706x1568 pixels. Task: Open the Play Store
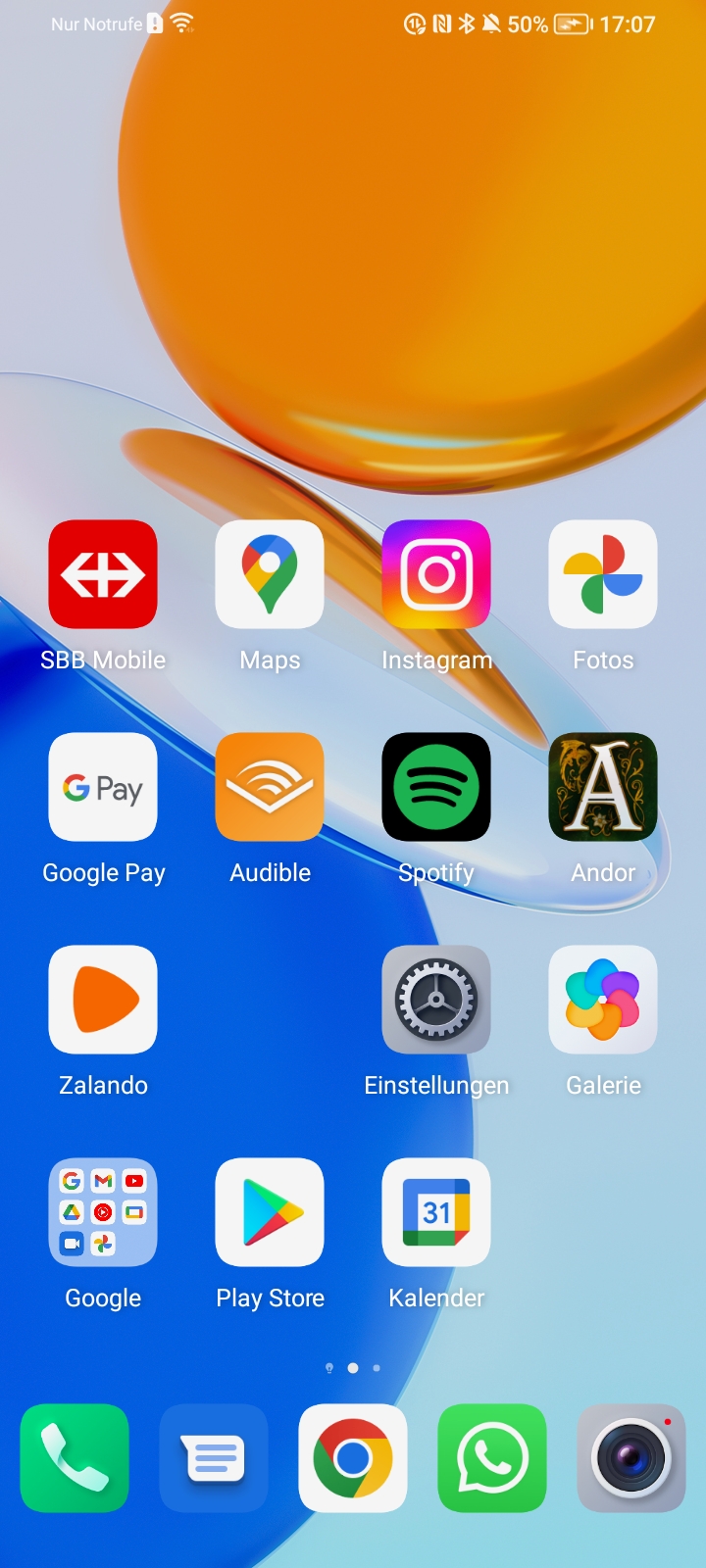(x=270, y=1212)
